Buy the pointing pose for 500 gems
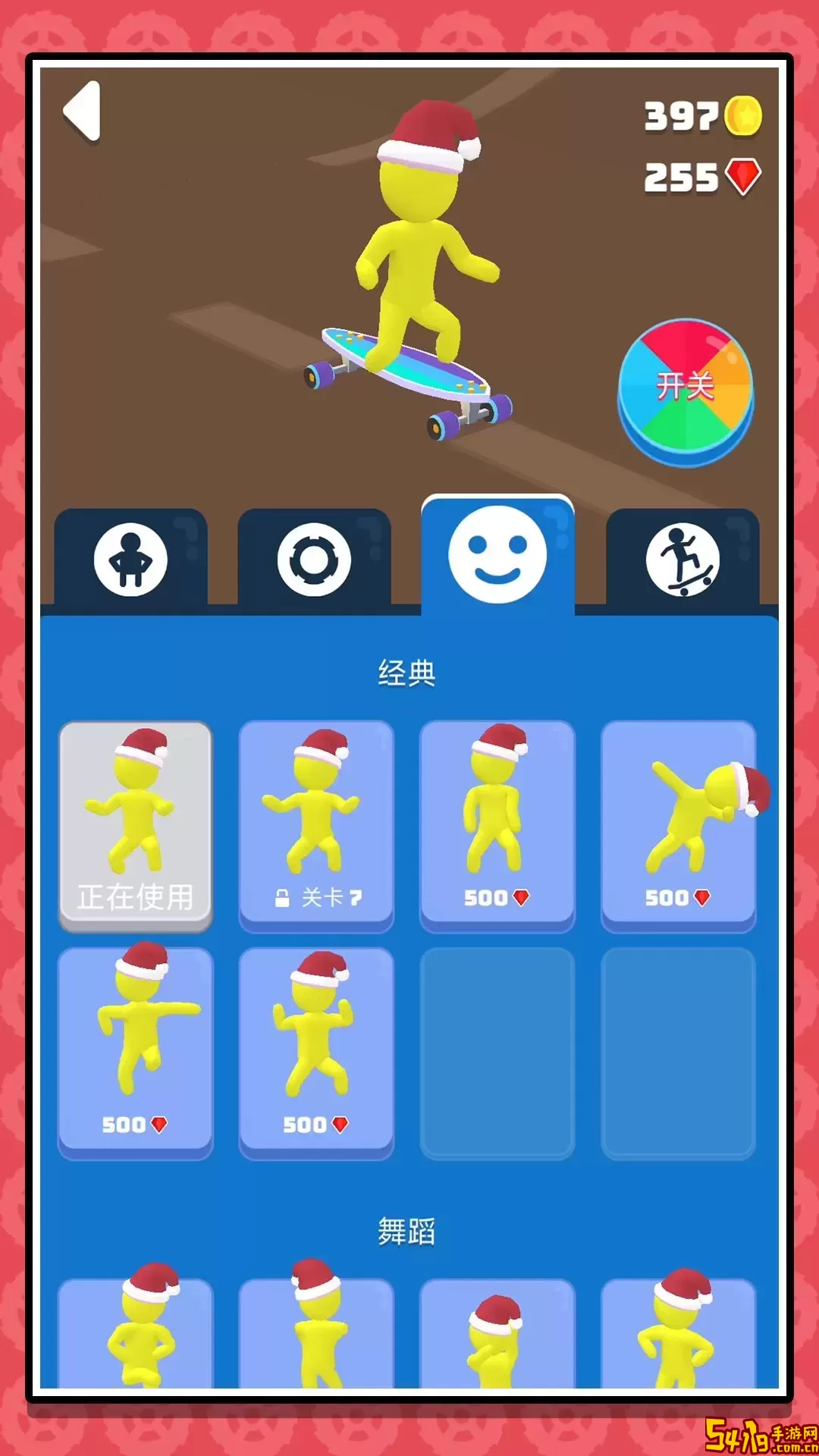The image size is (819, 1456). [x=135, y=1053]
